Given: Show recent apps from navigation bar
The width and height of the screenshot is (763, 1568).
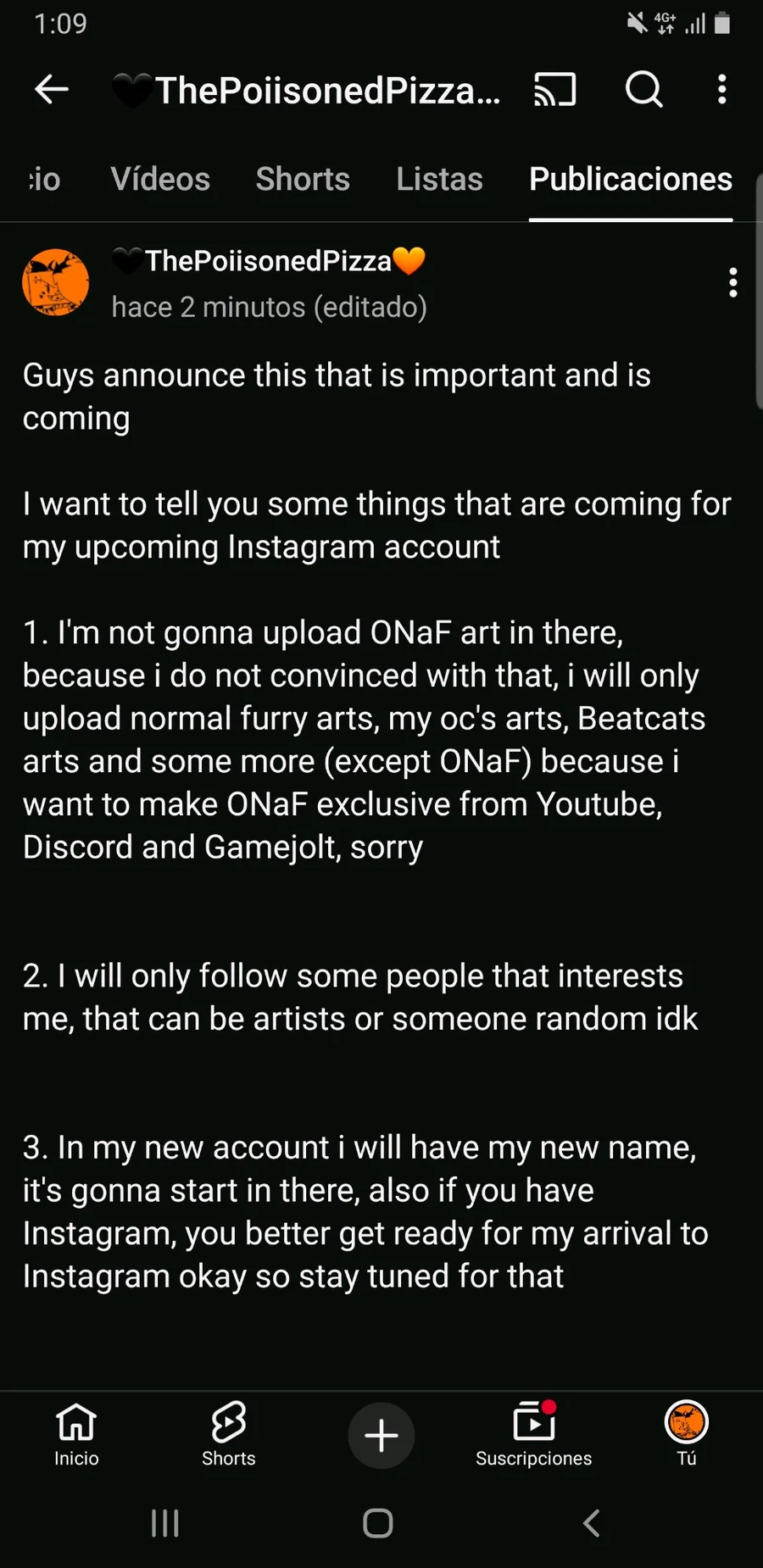Looking at the screenshot, I should click(165, 1523).
